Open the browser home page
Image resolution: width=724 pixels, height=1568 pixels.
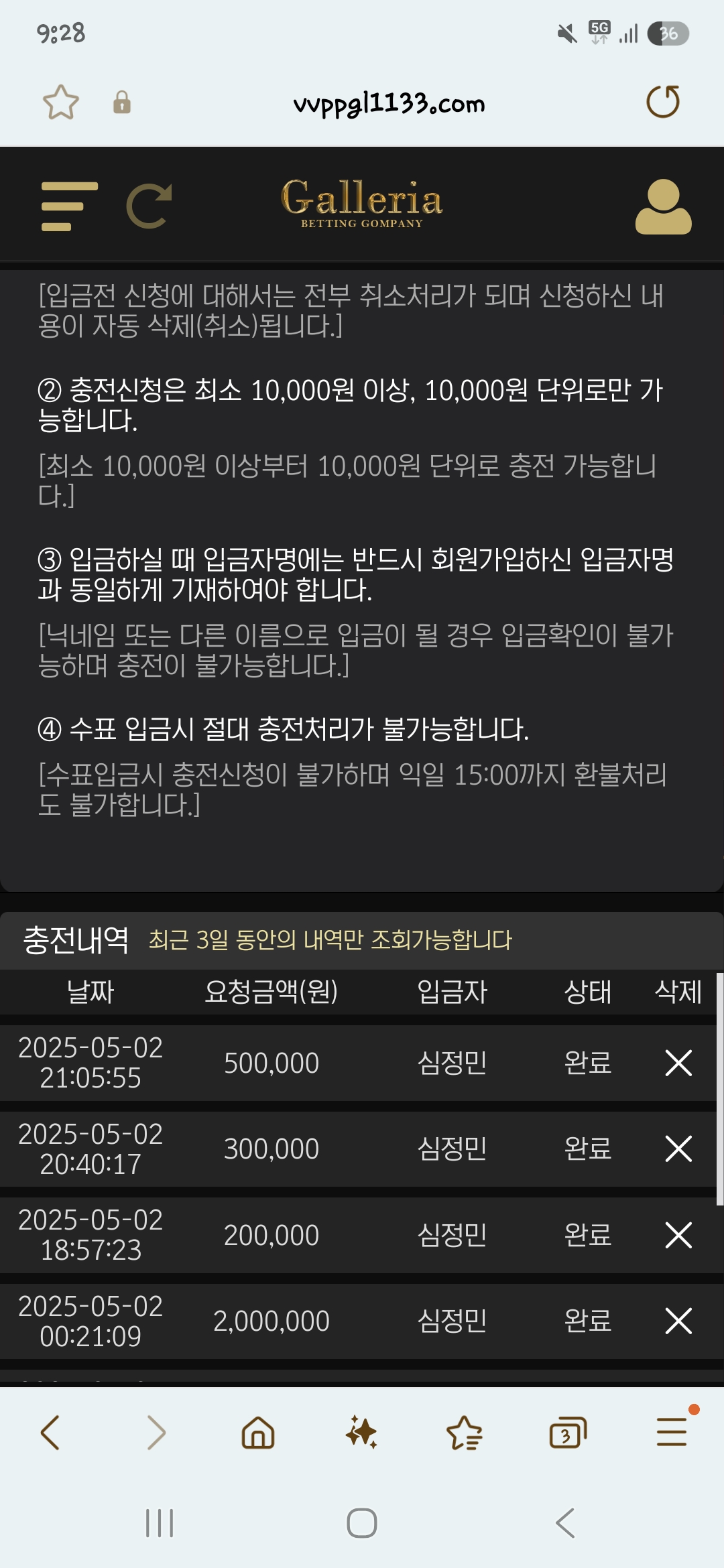258,1433
